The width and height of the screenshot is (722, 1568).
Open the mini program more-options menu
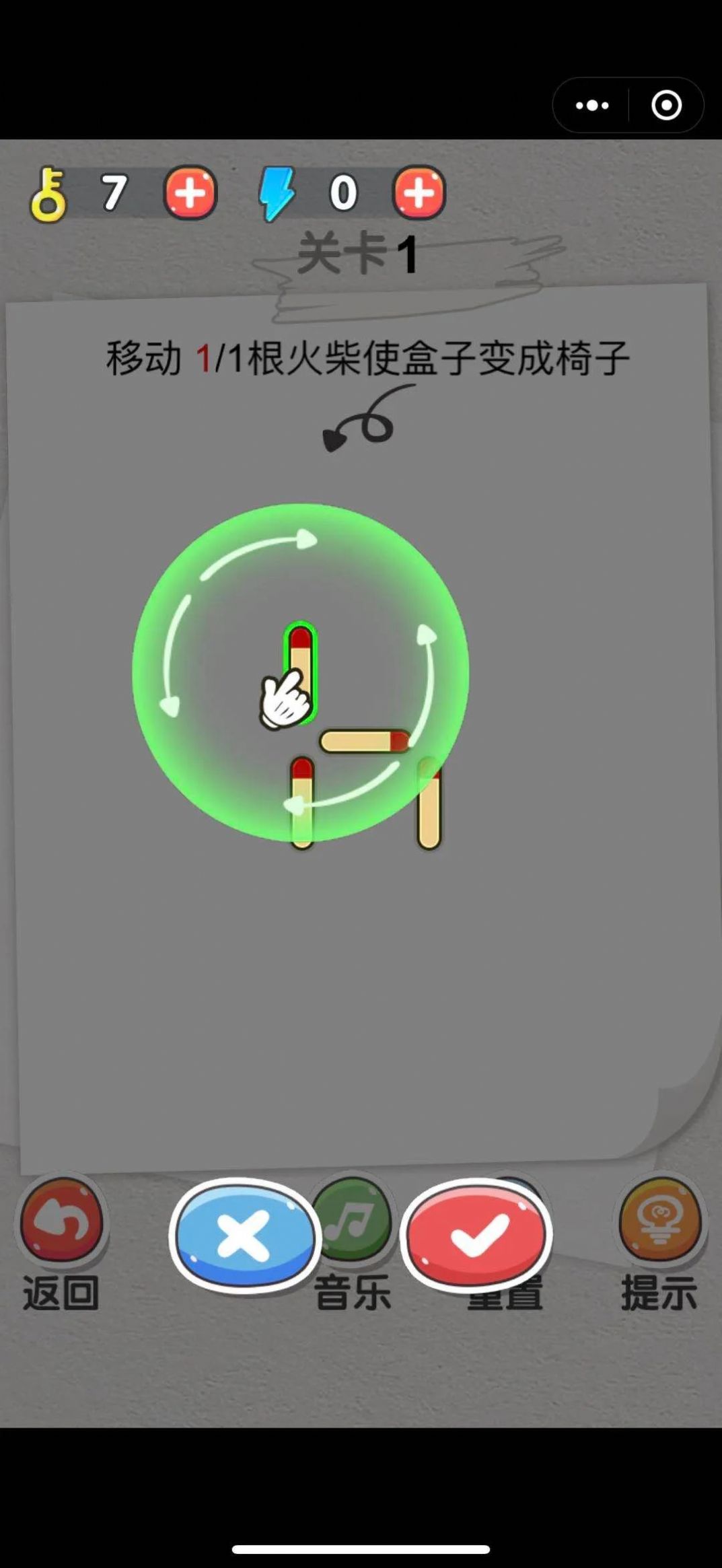click(x=591, y=106)
